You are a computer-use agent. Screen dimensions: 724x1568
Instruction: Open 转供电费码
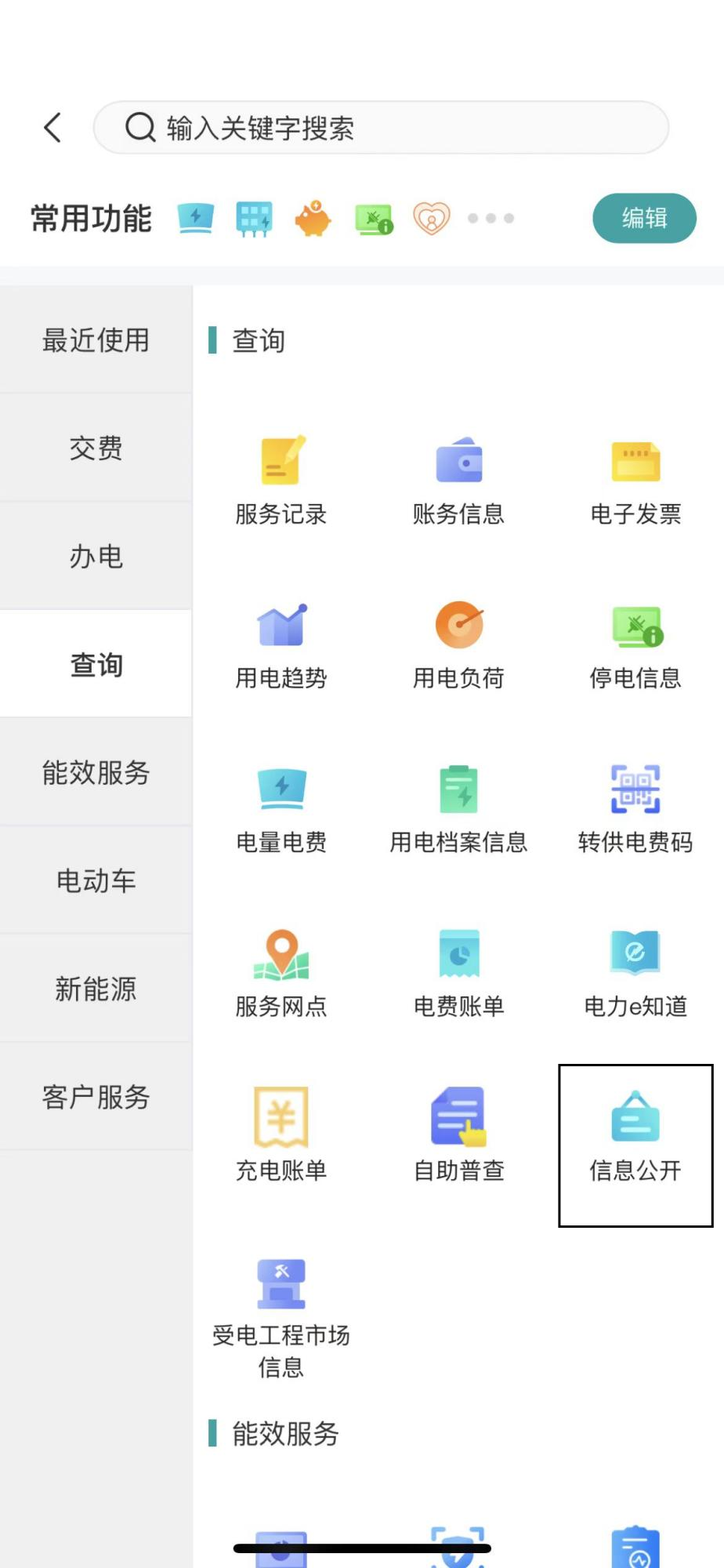point(635,809)
